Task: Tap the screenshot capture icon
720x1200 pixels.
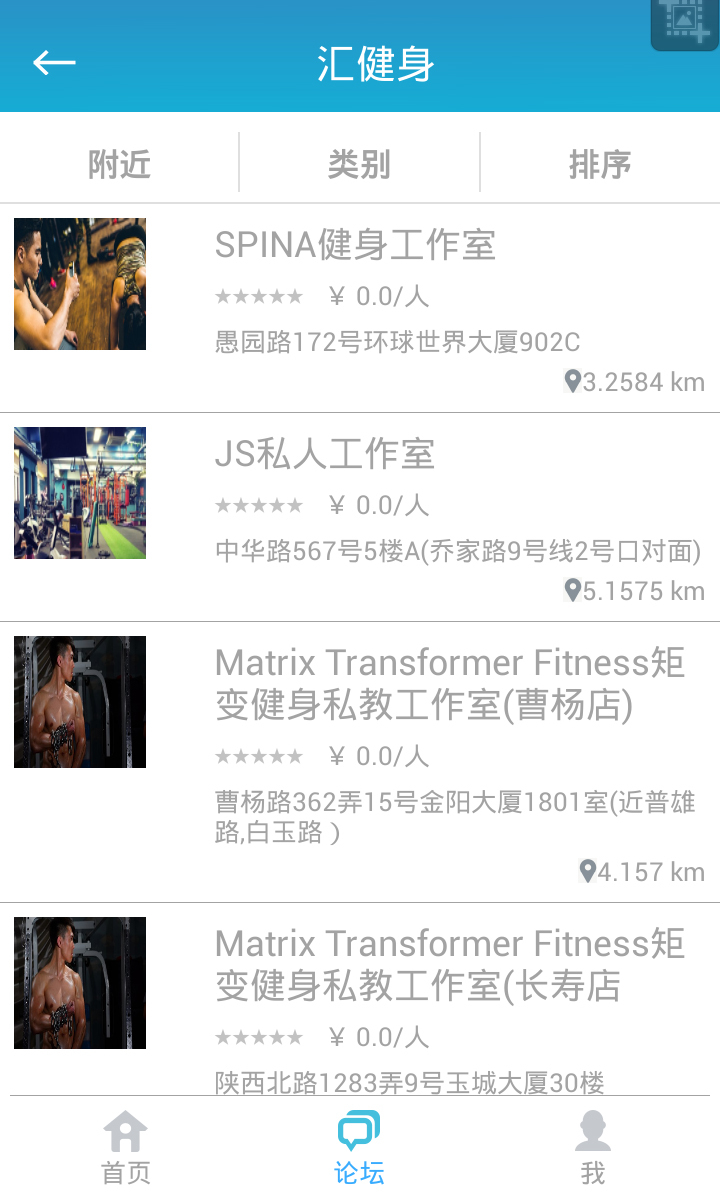Action: point(685,22)
